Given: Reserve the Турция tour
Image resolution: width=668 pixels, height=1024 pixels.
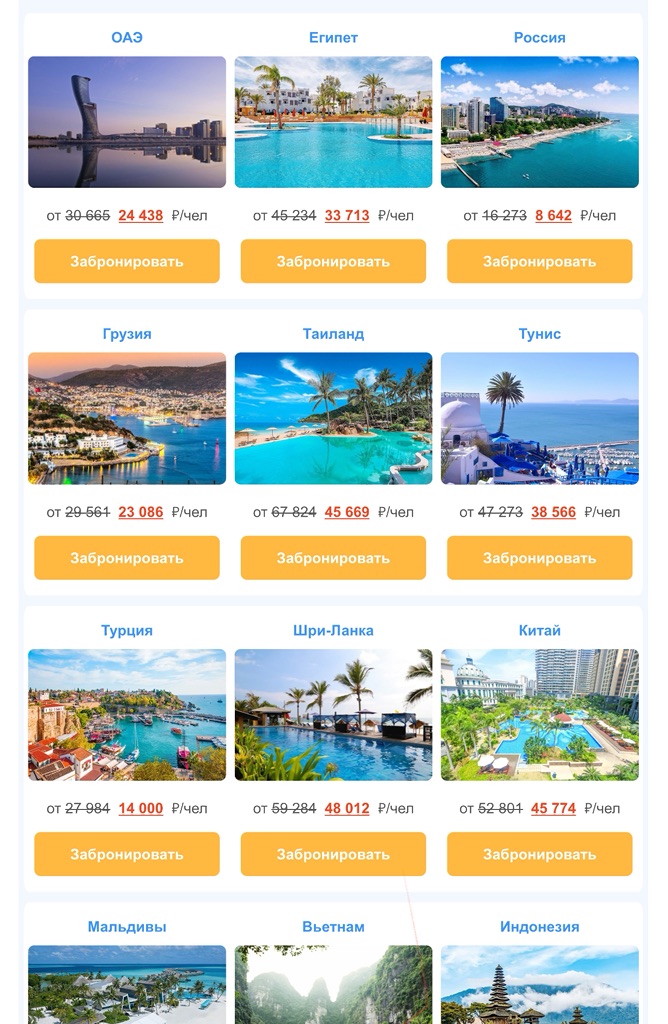Looking at the screenshot, I should pos(127,854).
